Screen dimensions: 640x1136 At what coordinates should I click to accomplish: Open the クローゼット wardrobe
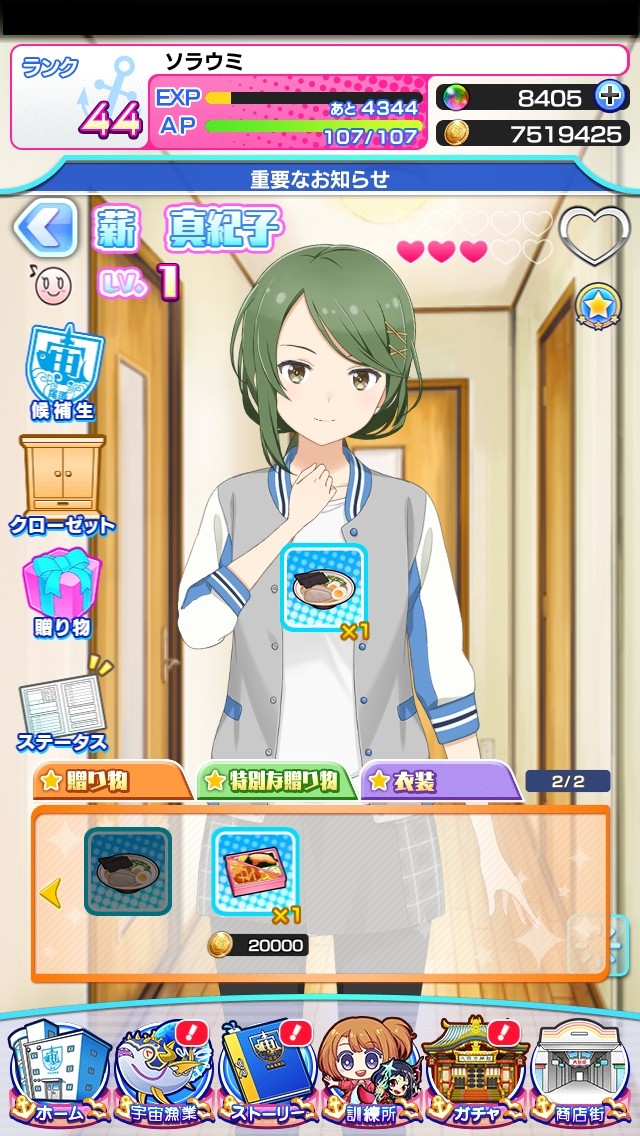point(62,482)
